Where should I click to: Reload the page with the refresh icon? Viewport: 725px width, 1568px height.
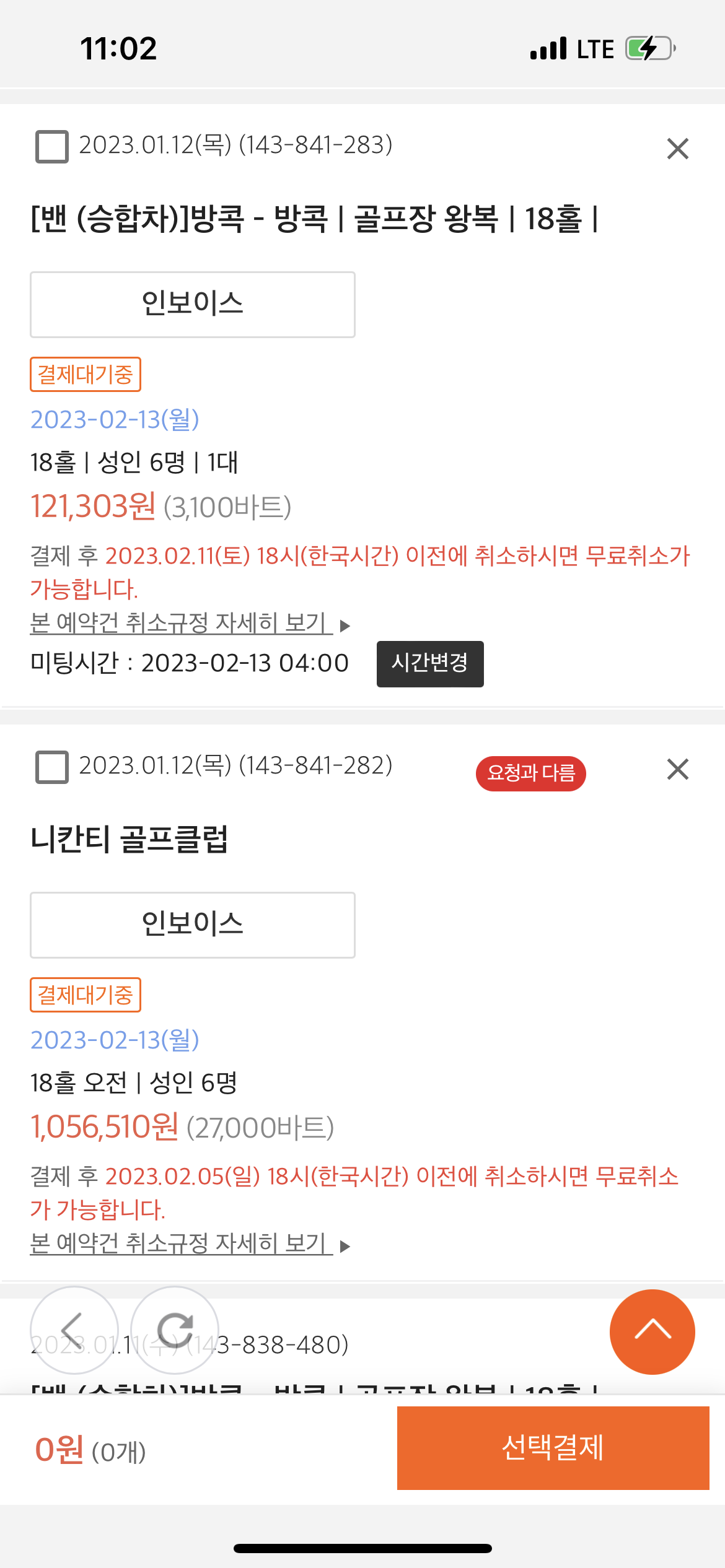pyautogui.click(x=175, y=1330)
